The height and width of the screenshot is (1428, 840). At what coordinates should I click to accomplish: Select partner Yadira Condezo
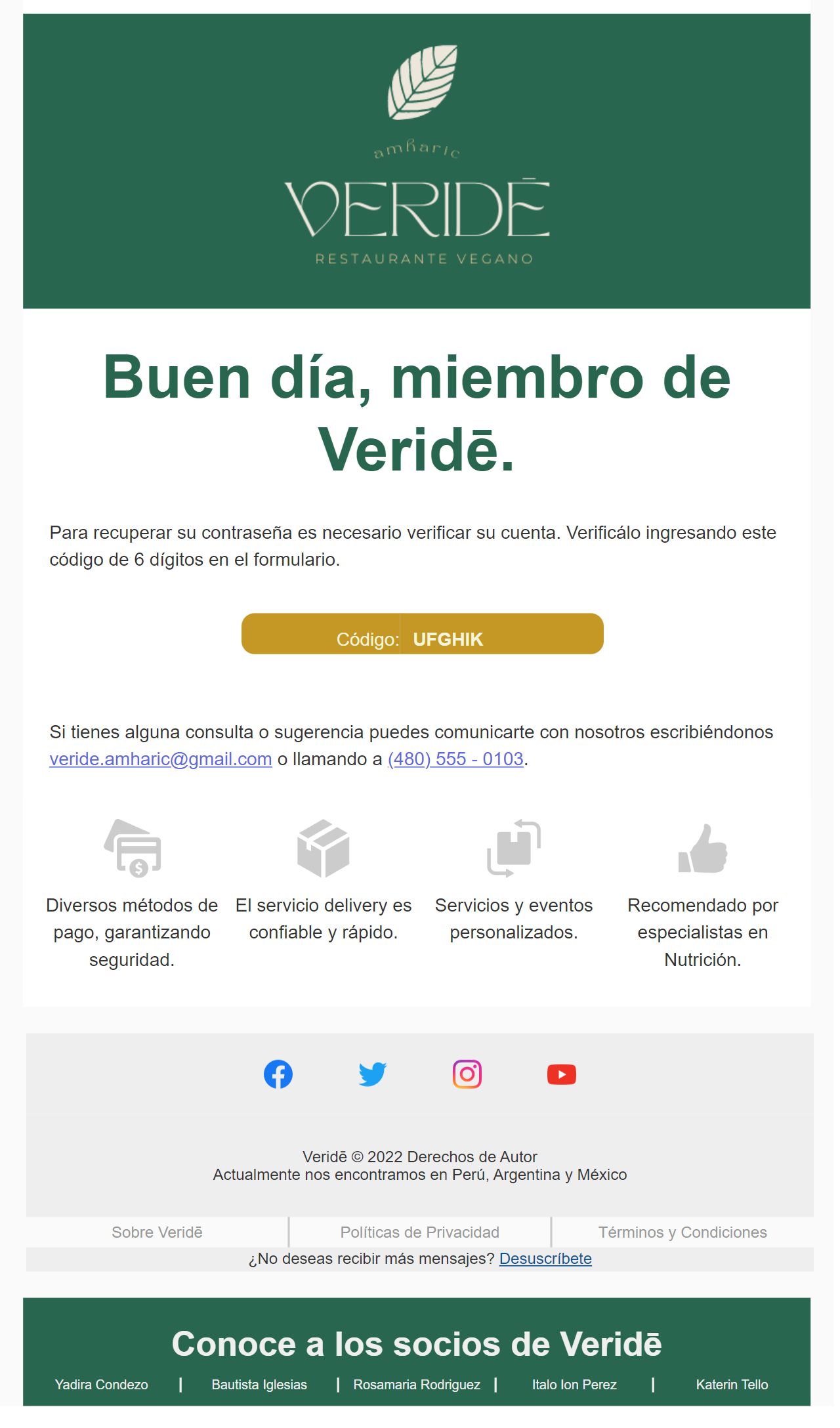pos(102,1385)
